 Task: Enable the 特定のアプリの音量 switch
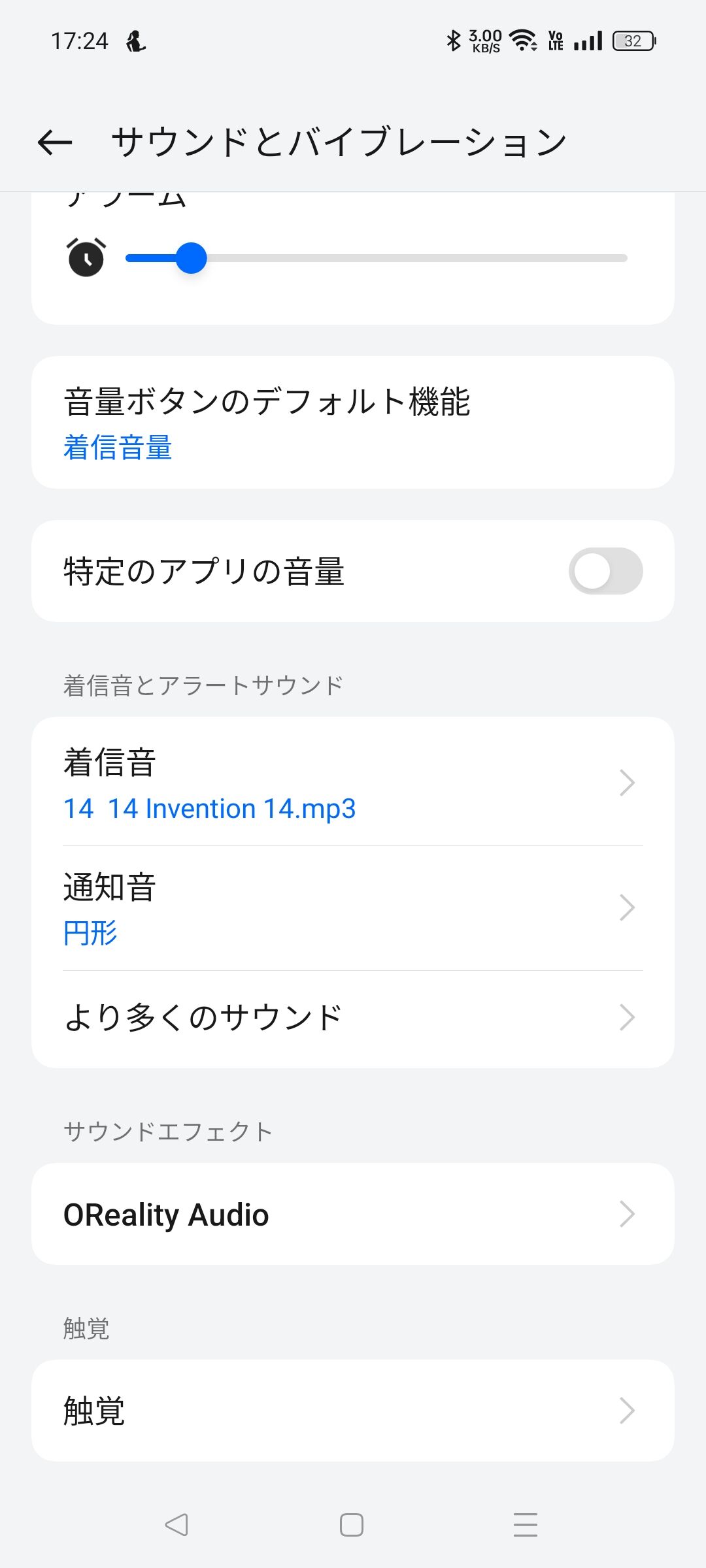pyautogui.click(x=605, y=571)
